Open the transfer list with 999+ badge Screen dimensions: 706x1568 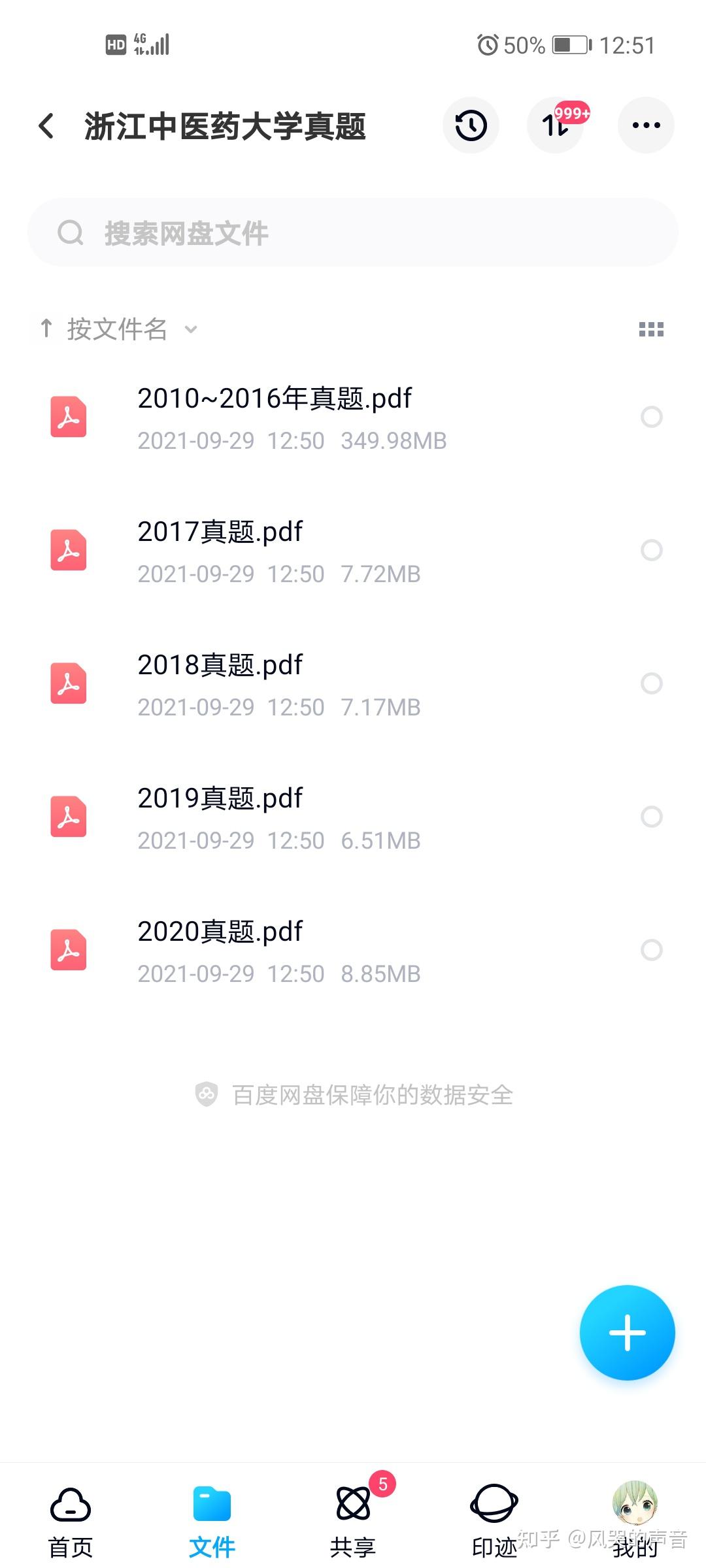click(555, 125)
